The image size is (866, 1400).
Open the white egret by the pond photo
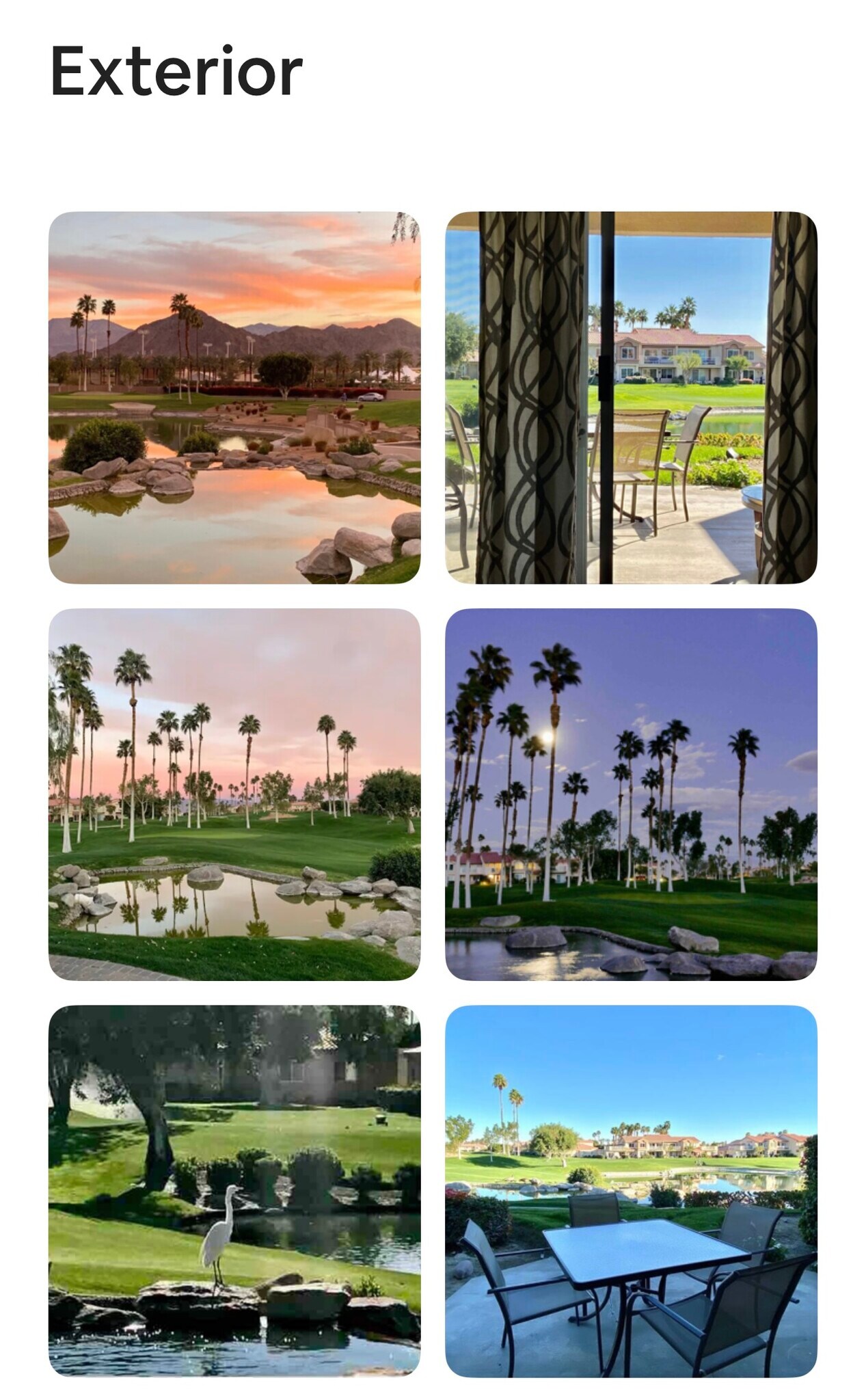[234, 1190]
